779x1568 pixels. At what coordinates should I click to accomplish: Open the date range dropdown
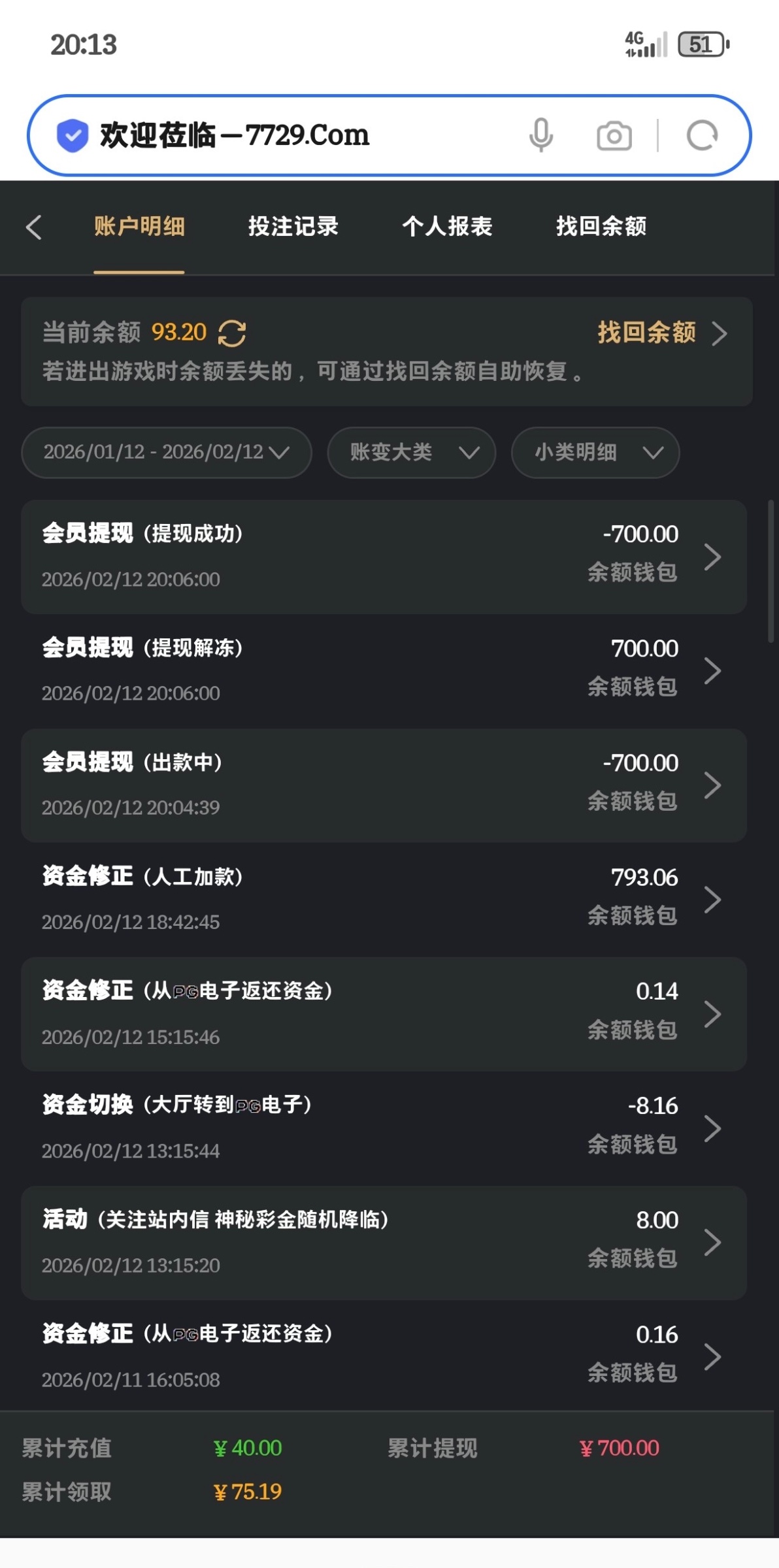[x=166, y=453]
